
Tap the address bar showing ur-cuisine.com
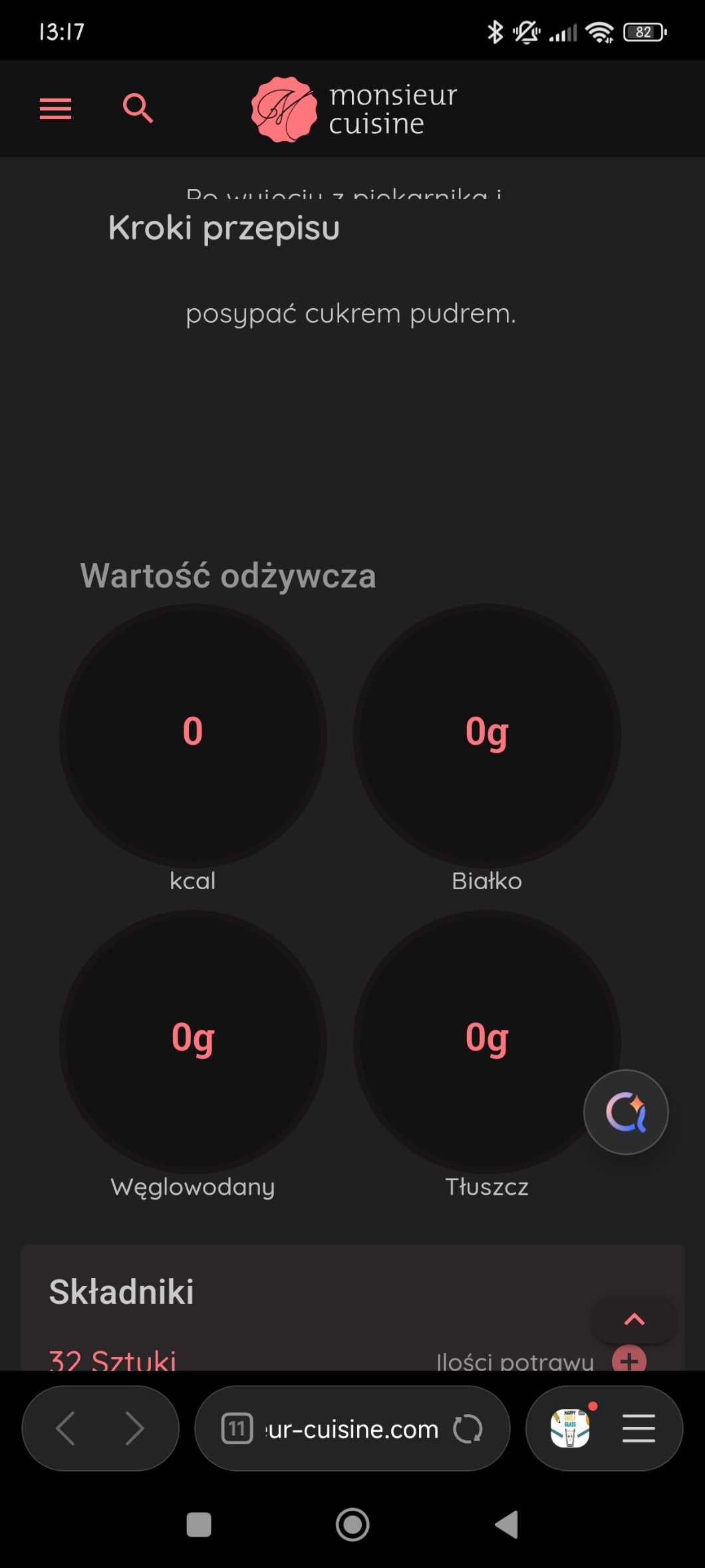click(x=352, y=1429)
